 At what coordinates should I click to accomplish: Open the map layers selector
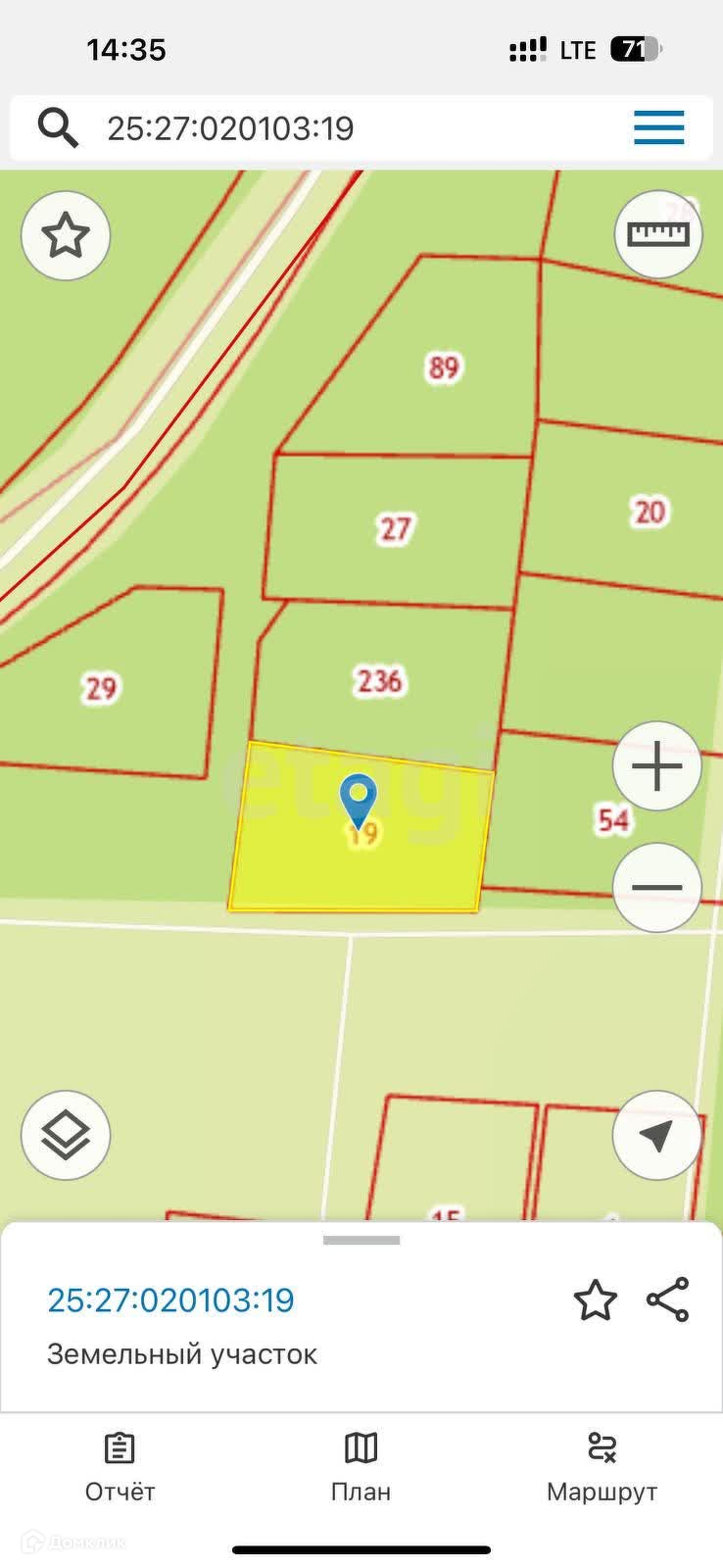[x=66, y=1135]
